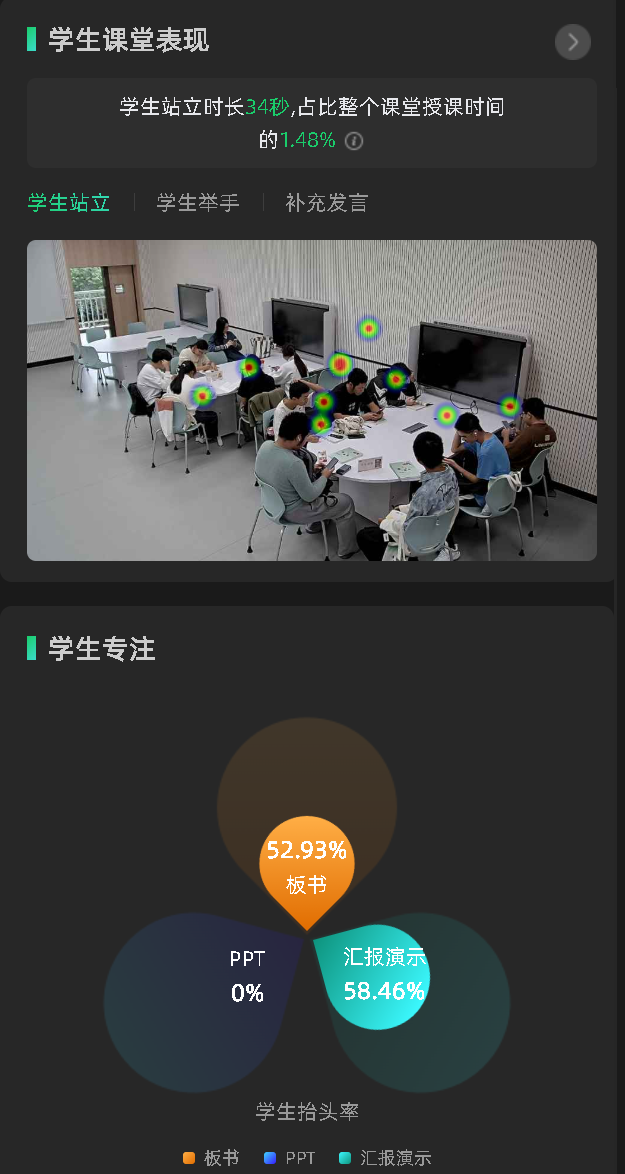Switch to the 补充发言 tab
Image resolution: width=625 pixels, height=1174 pixels.
pyautogui.click(x=326, y=203)
